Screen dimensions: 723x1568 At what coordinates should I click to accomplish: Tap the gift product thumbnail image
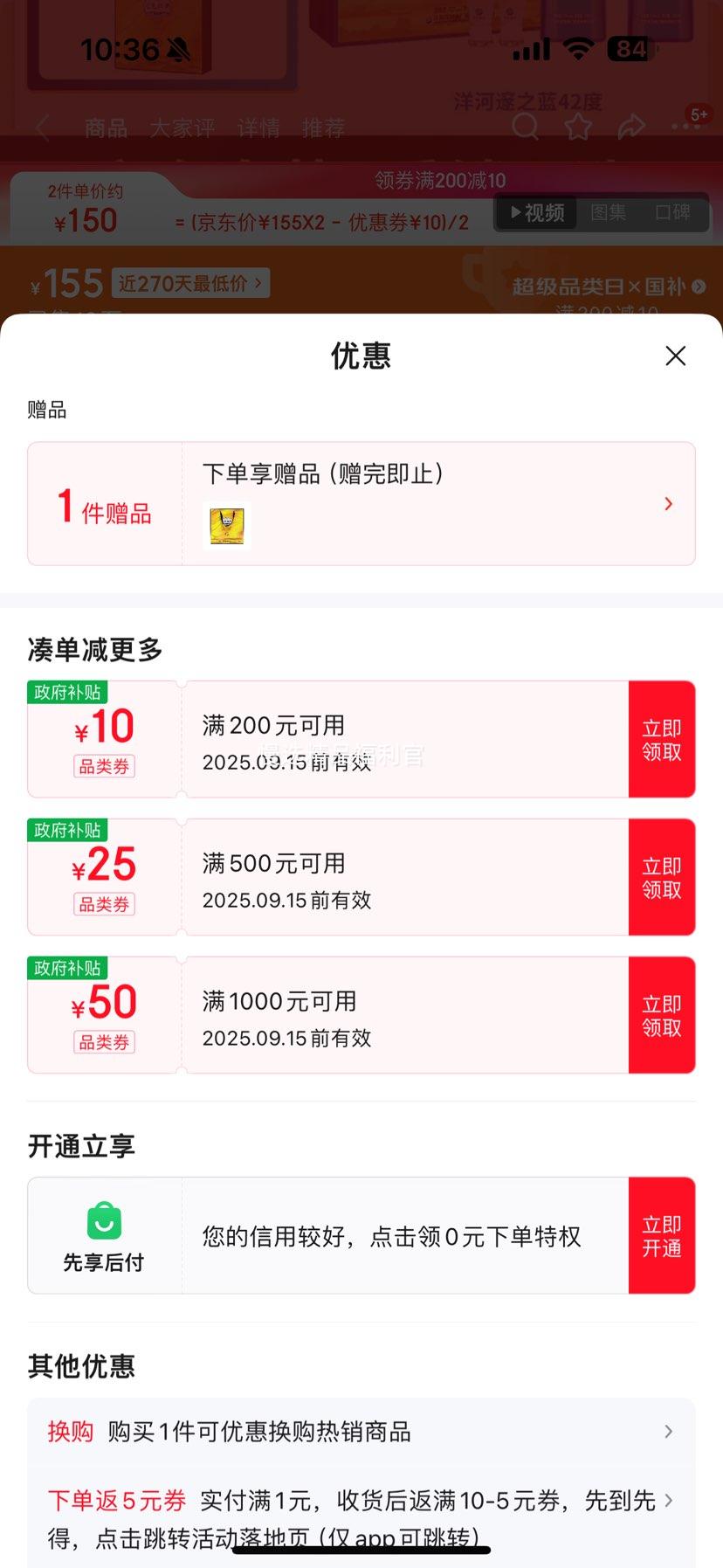[x=226, y=526]
